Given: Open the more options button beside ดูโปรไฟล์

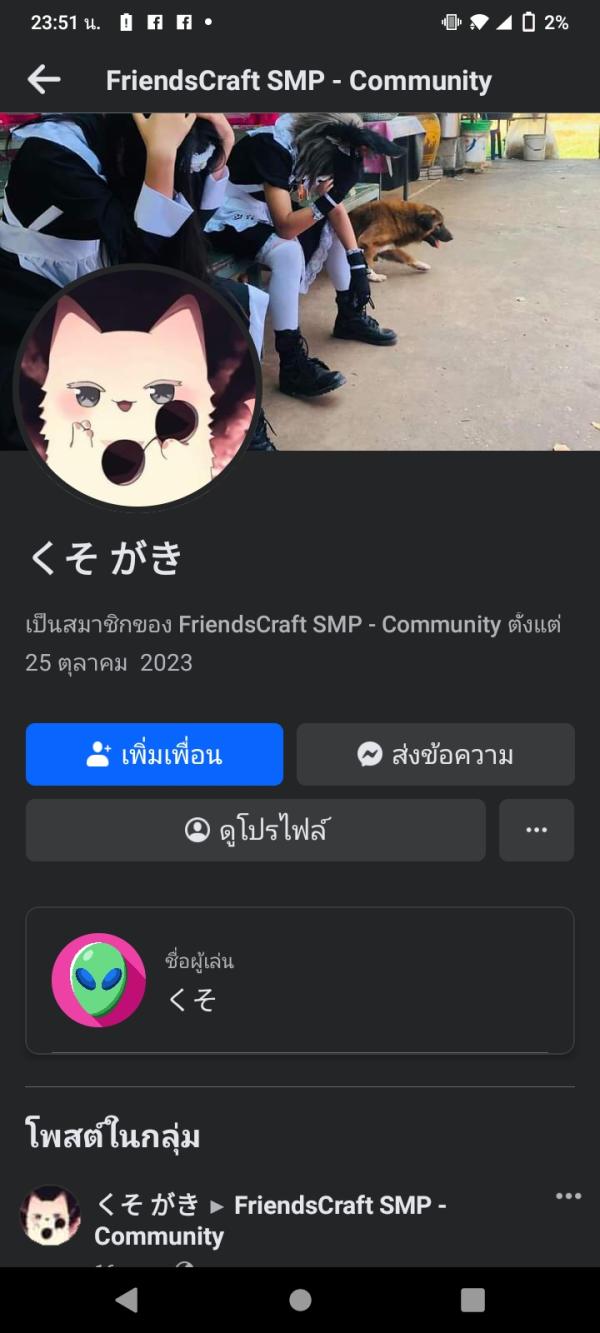Looking at the screenshot, I should 536,830.
